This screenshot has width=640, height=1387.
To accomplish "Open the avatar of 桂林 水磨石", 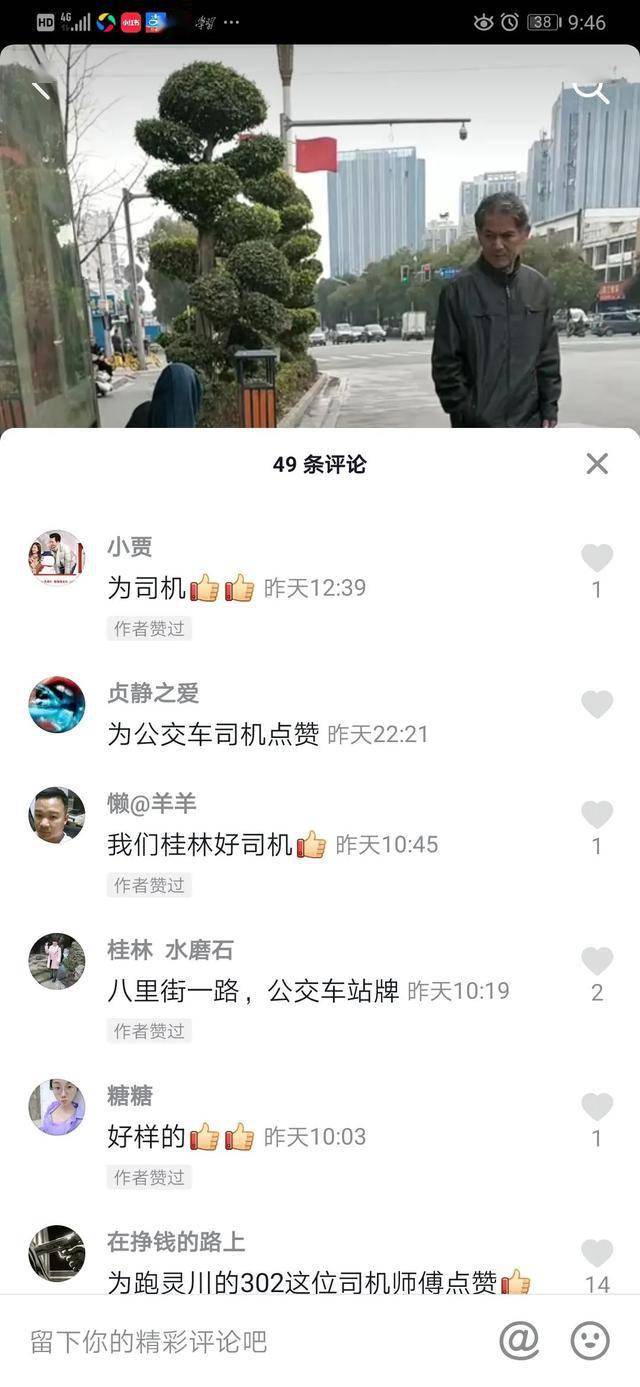I will click(x=57, y=961).
